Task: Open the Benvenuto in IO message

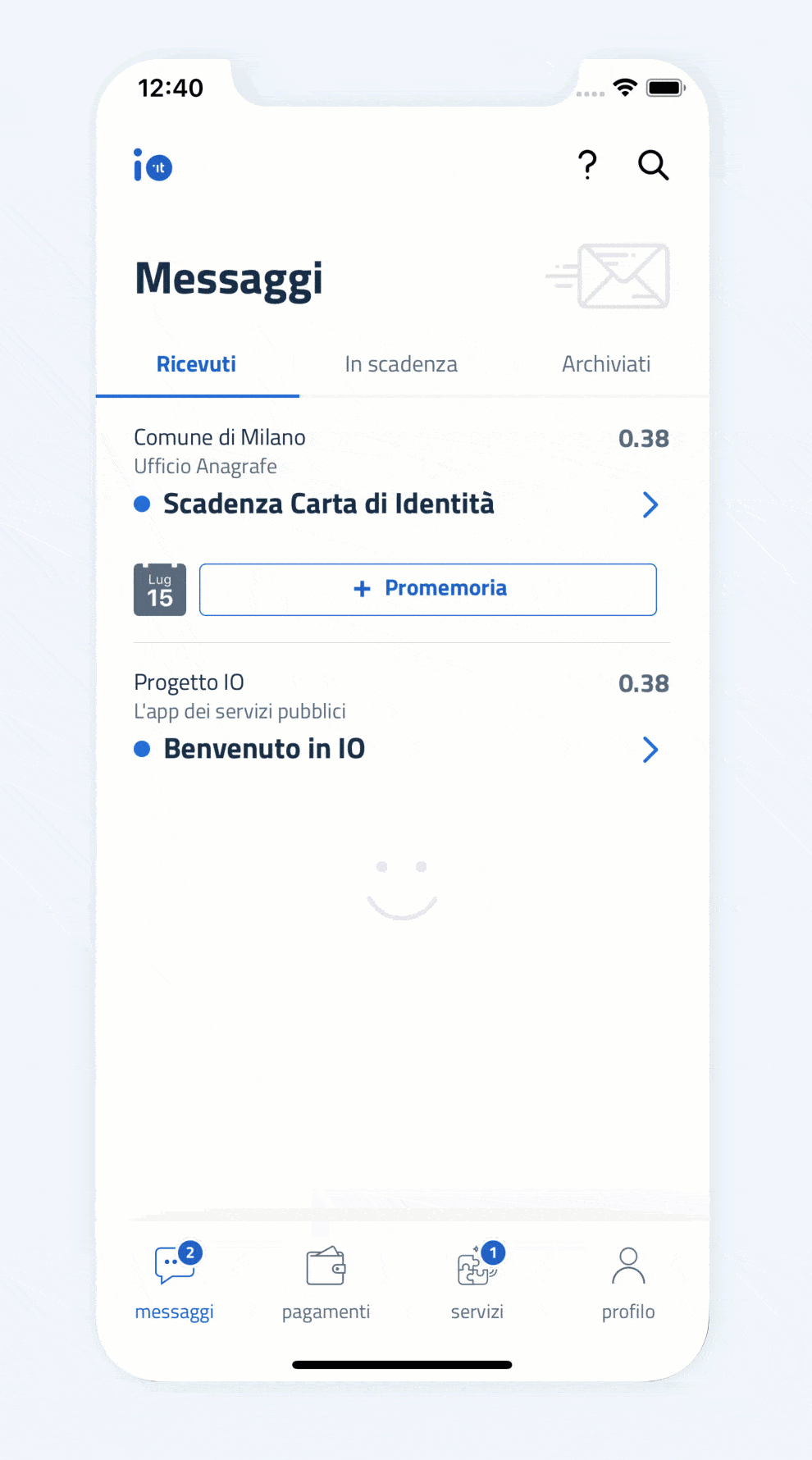Action: 264,749
